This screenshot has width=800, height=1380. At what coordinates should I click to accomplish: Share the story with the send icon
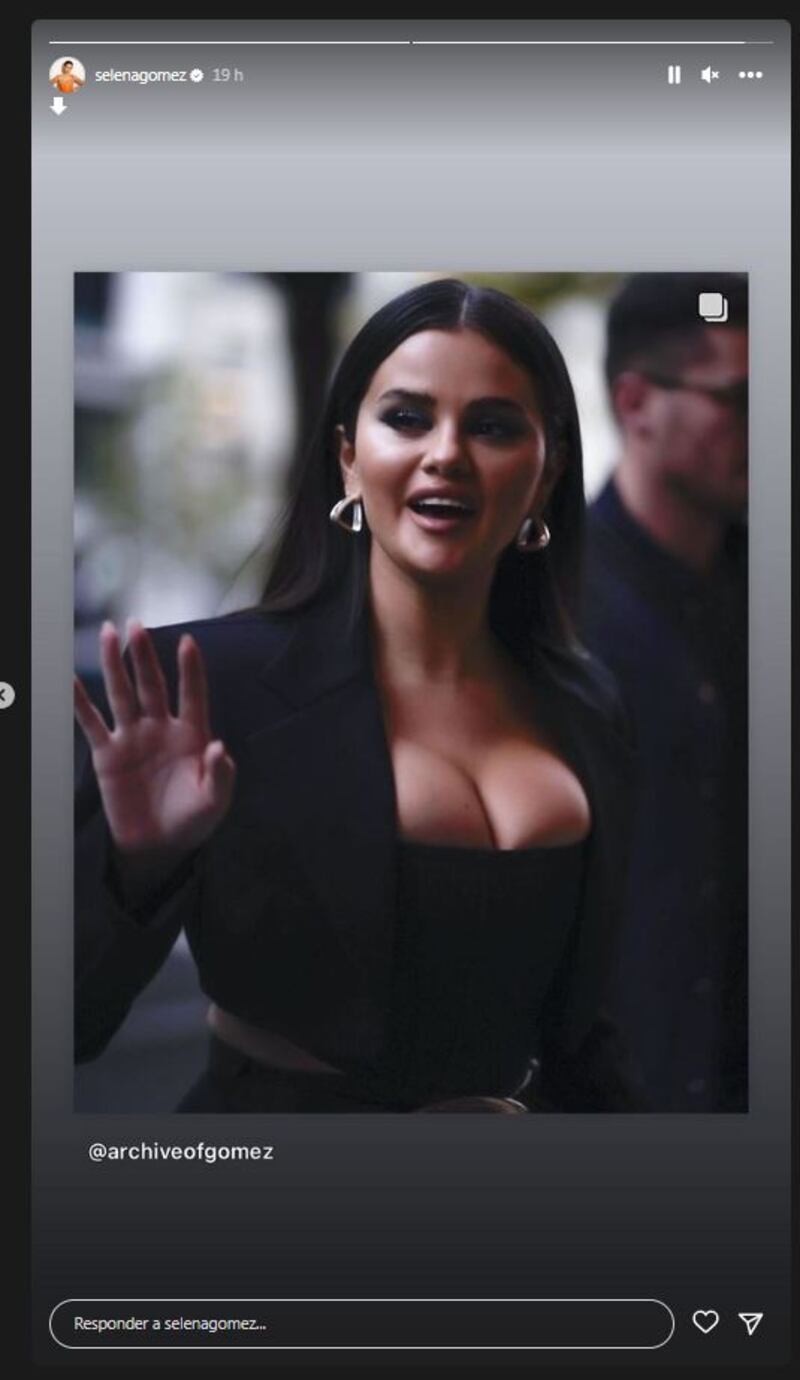pos(751,1323)
